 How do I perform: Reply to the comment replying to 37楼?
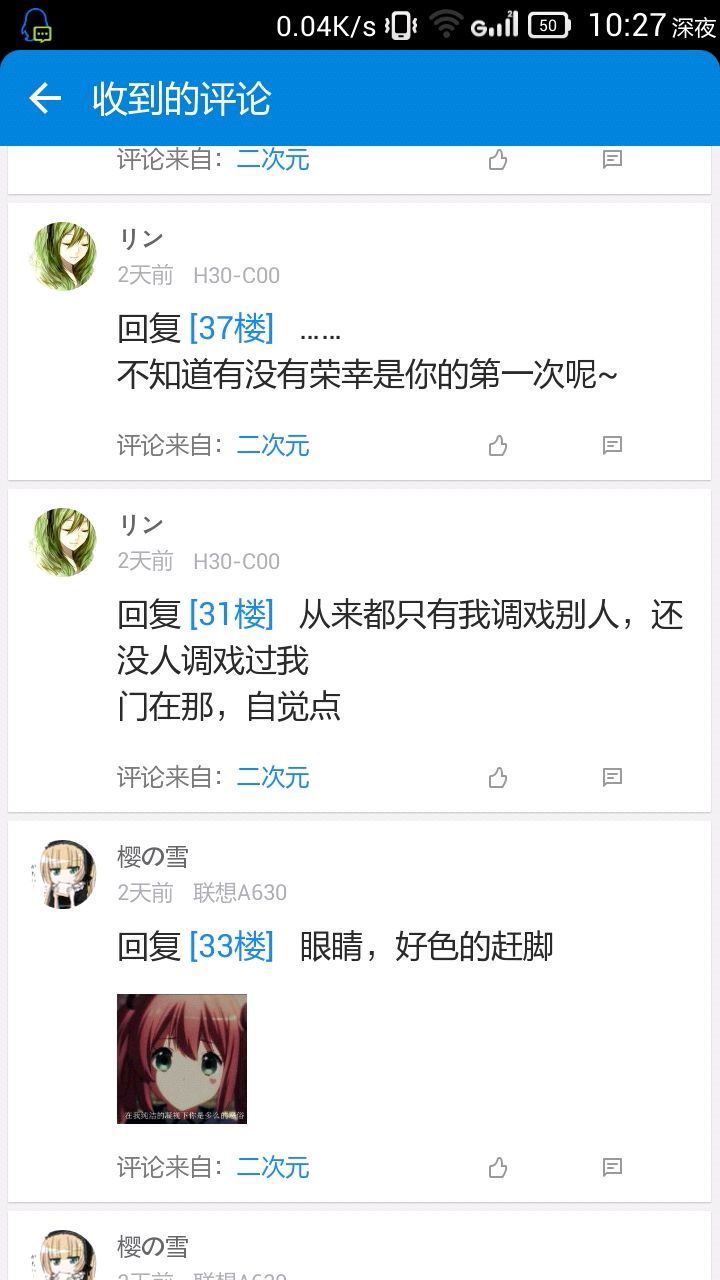coord(612,445)
